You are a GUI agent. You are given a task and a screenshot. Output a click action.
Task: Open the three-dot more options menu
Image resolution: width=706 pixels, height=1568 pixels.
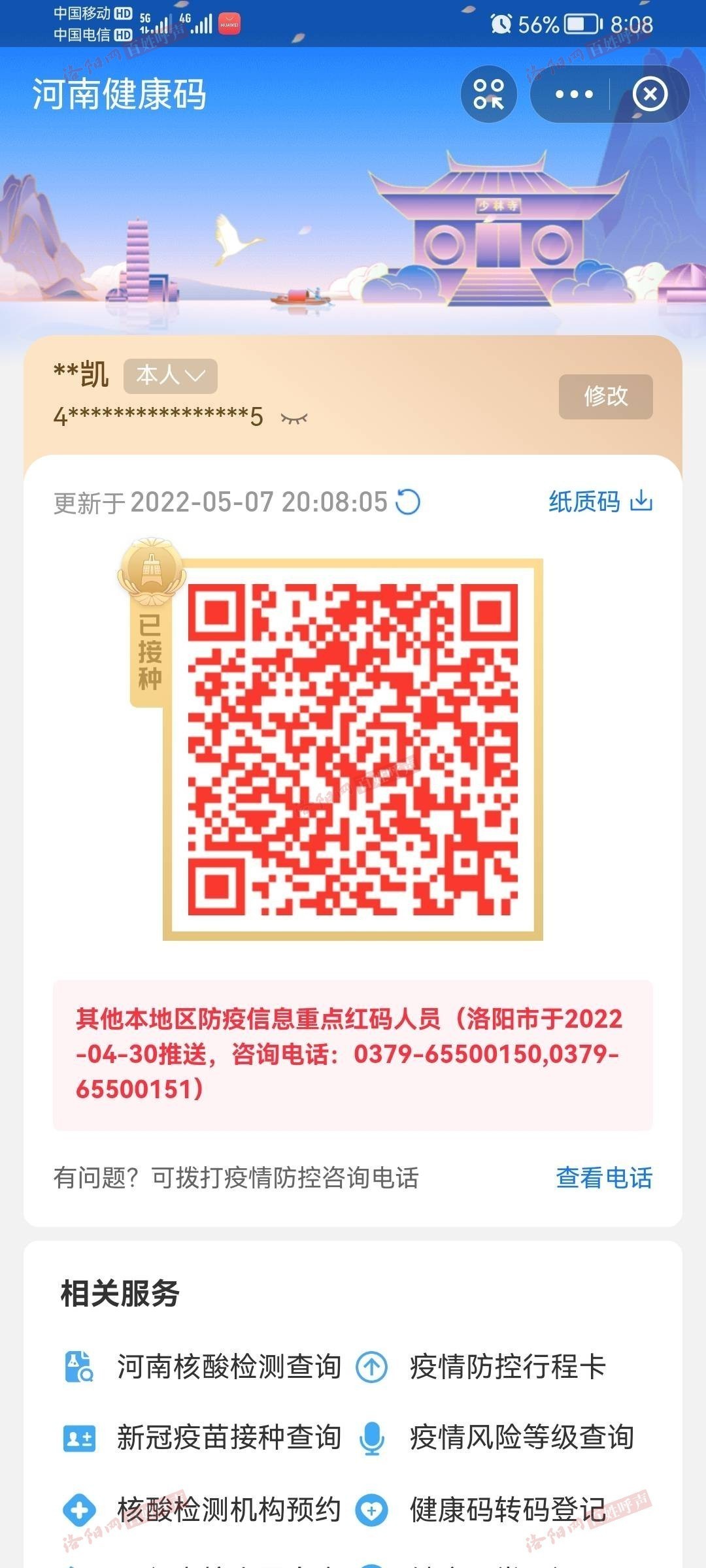[x=573, y=94]
